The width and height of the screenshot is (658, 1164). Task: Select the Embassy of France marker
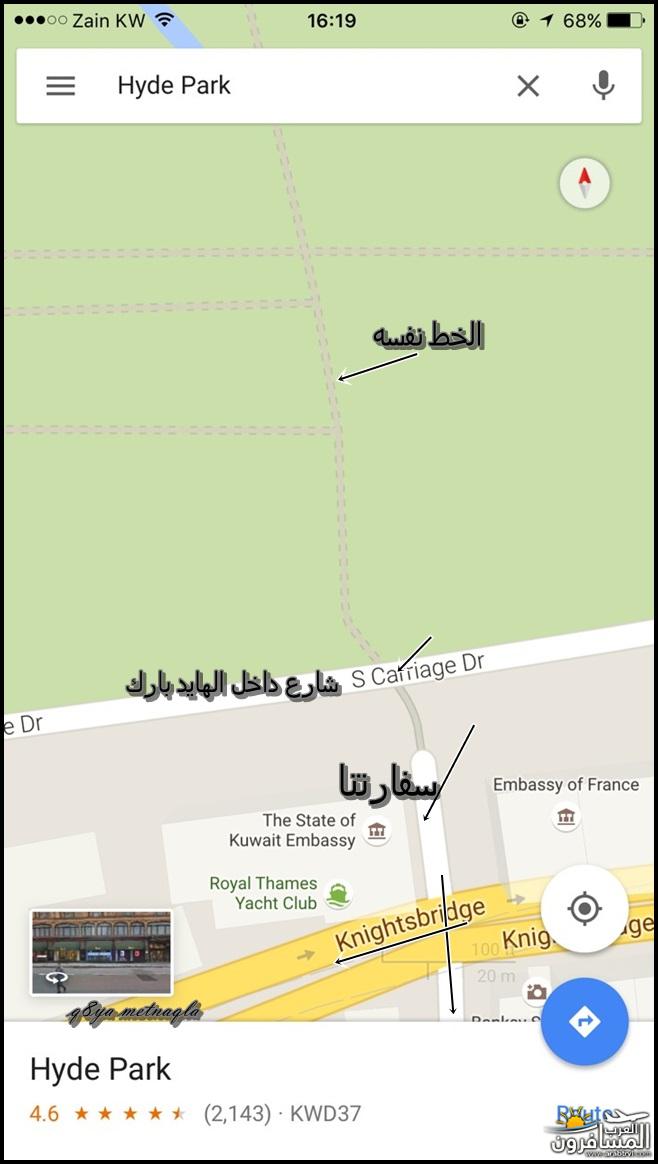tap(566, 817)
